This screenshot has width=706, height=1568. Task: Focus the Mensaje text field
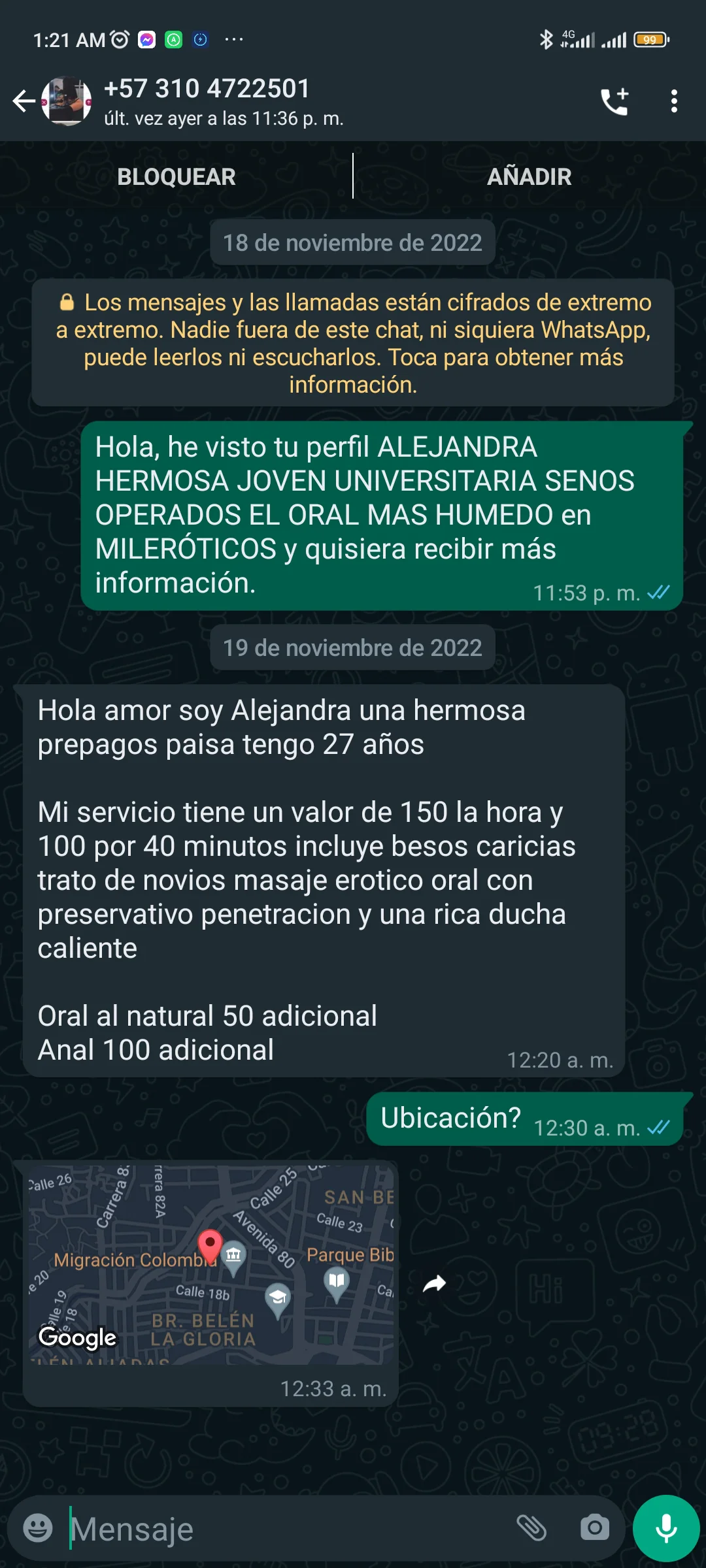tap(288, 1529)
